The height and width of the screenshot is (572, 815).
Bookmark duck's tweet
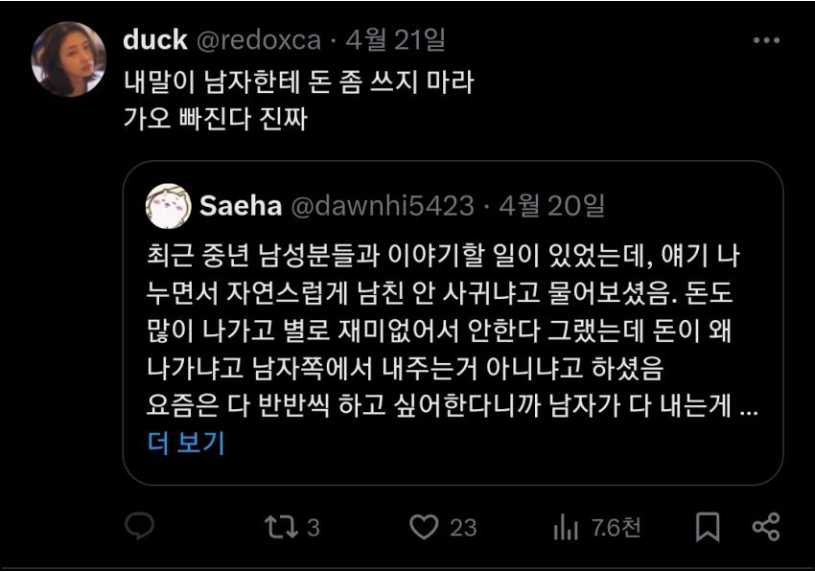coord(707,527)
